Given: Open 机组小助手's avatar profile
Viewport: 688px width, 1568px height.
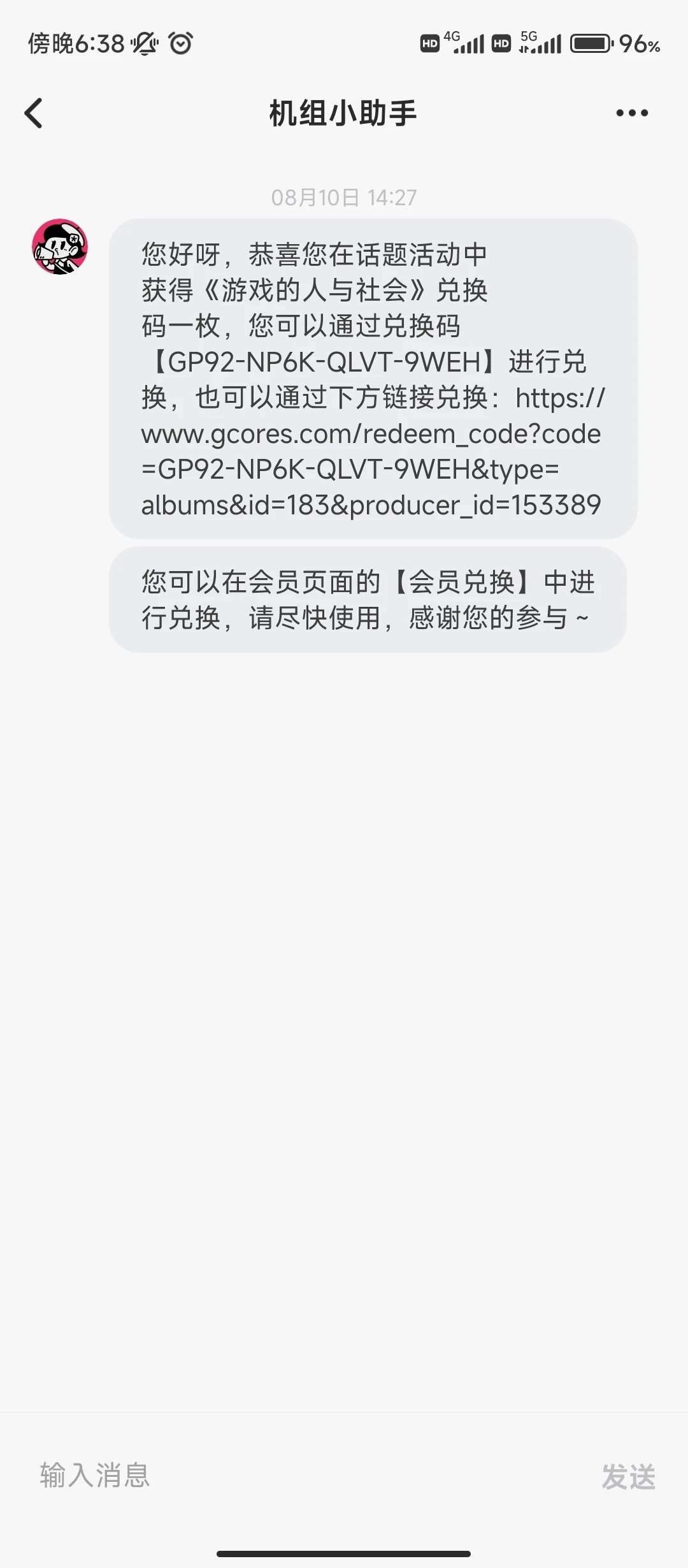Looking at the screenshot, I should pyautogui.click(x=60, y=247).
